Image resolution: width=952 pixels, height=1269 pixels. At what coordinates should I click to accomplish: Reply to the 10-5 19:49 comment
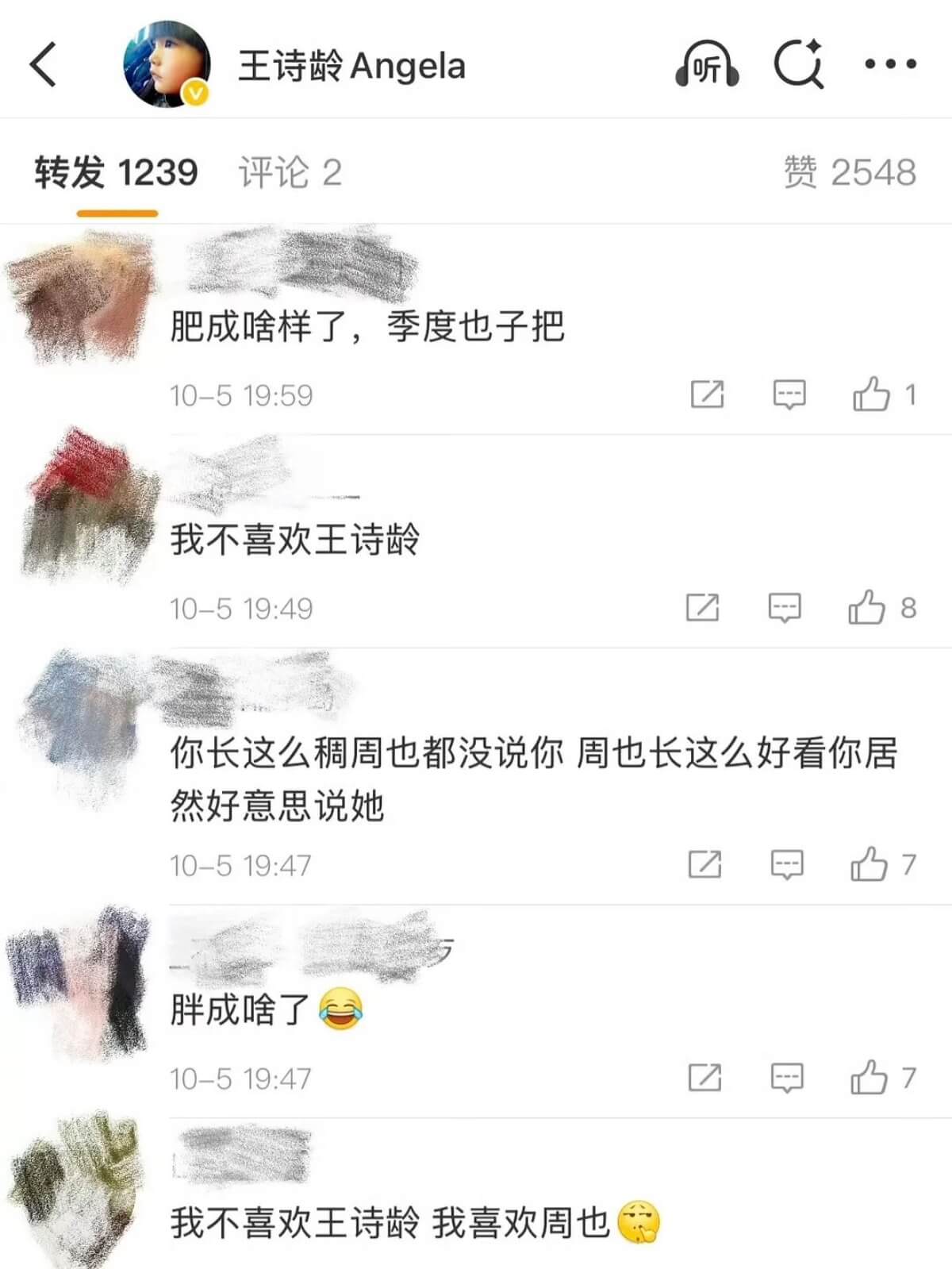(785, 609)
